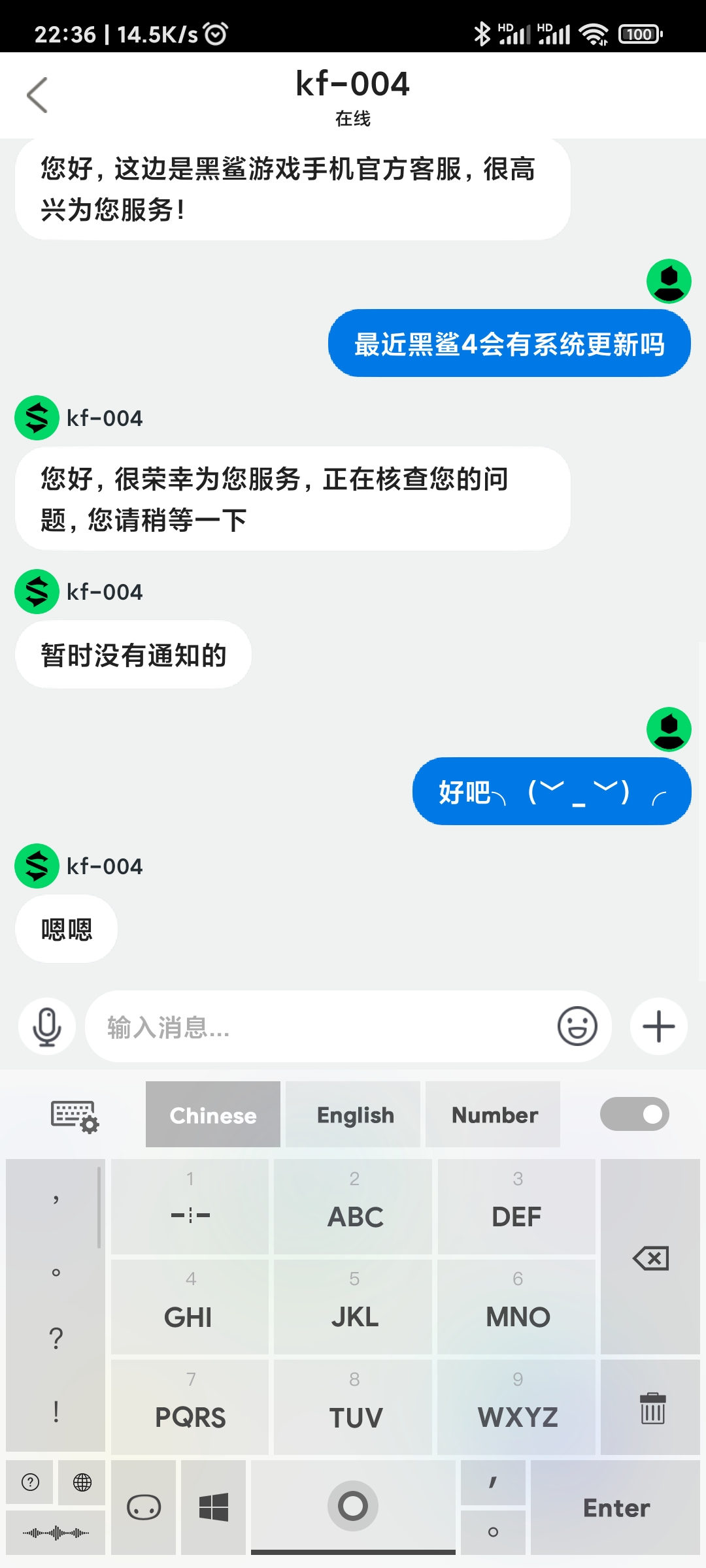The height and width of the screenshot is (1568, 706).
Task: Tap the PQRS key
Action: 190,1407
